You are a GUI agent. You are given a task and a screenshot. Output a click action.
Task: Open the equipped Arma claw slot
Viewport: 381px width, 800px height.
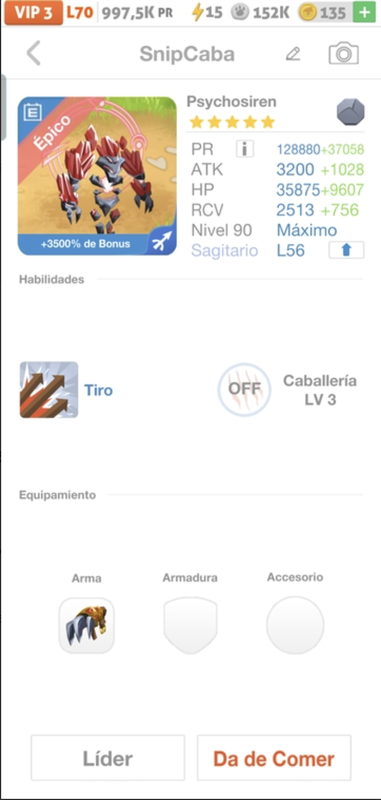pyautogui.click(x=86, y=626)
